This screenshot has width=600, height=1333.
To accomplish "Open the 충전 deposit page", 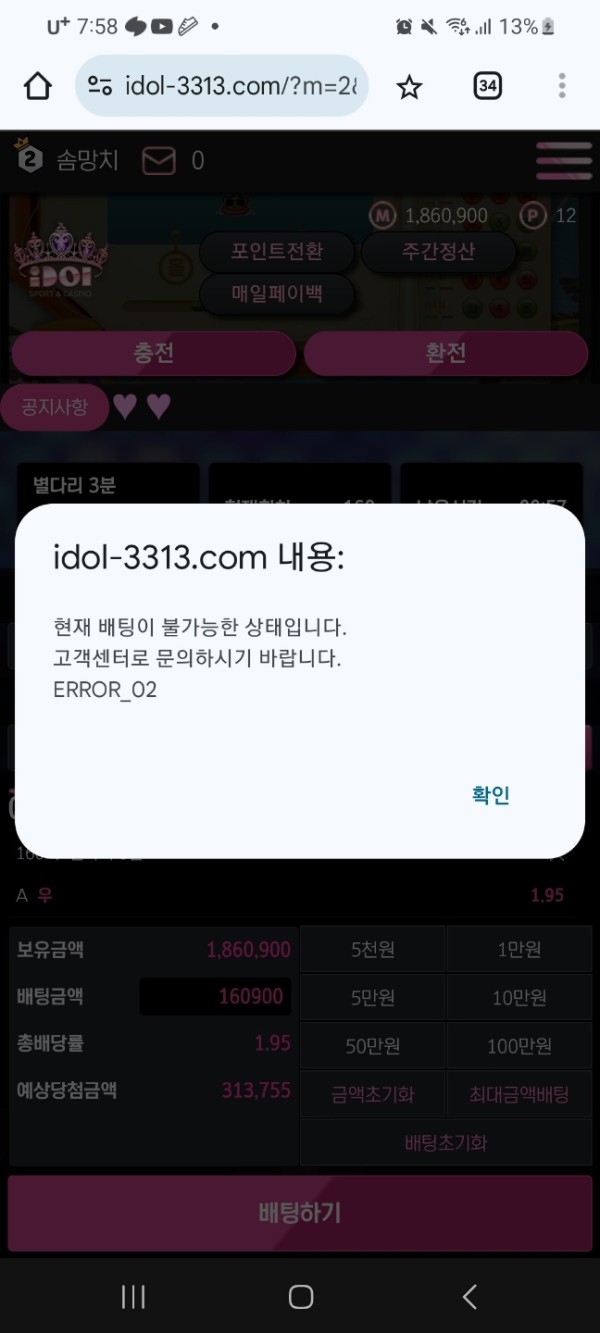I will [x=154, y=353].
